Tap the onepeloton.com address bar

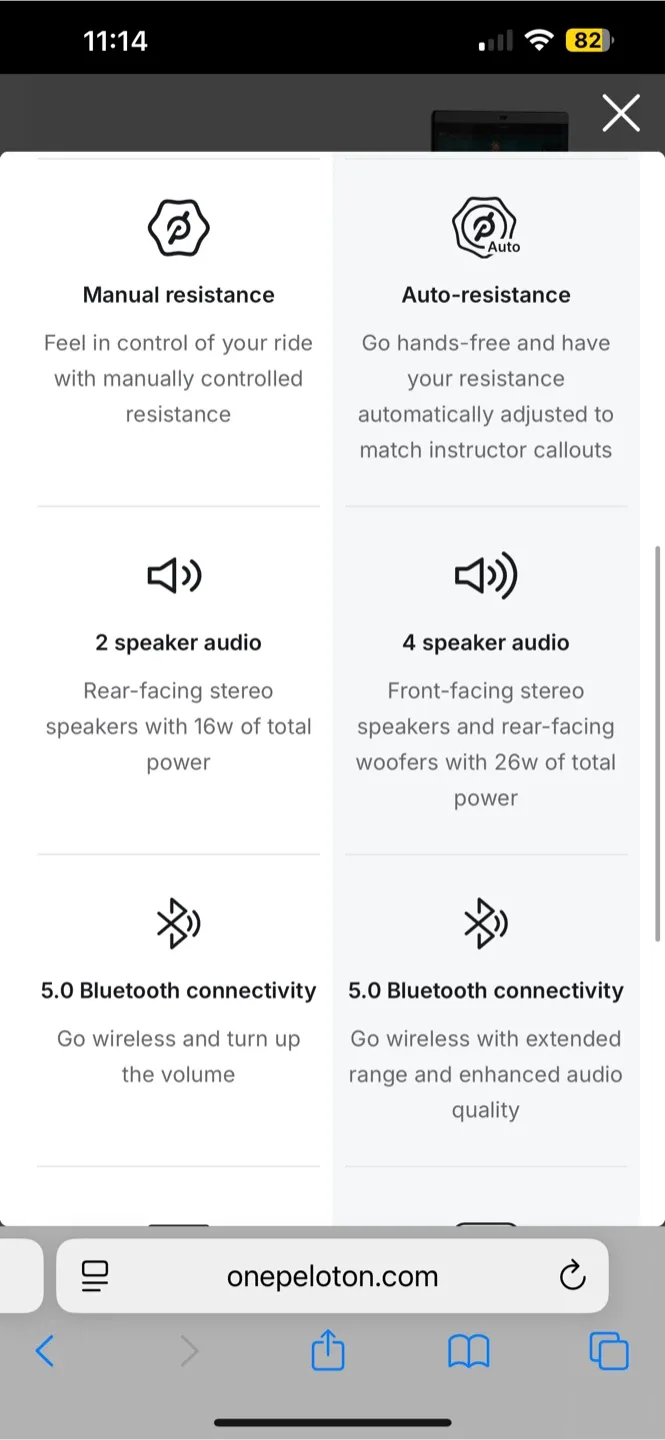coord(332,1276)
